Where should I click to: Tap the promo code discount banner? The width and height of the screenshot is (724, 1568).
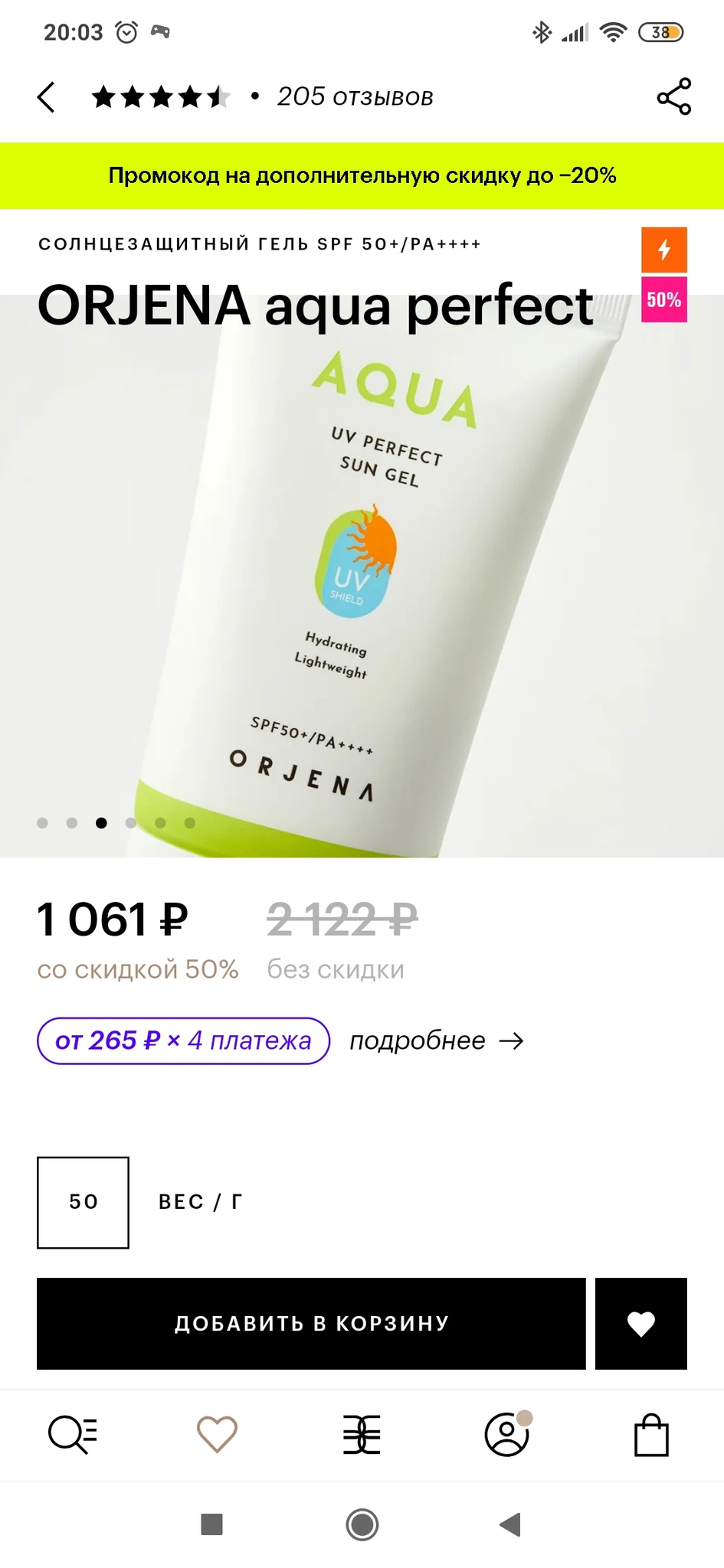click(362, 175)
